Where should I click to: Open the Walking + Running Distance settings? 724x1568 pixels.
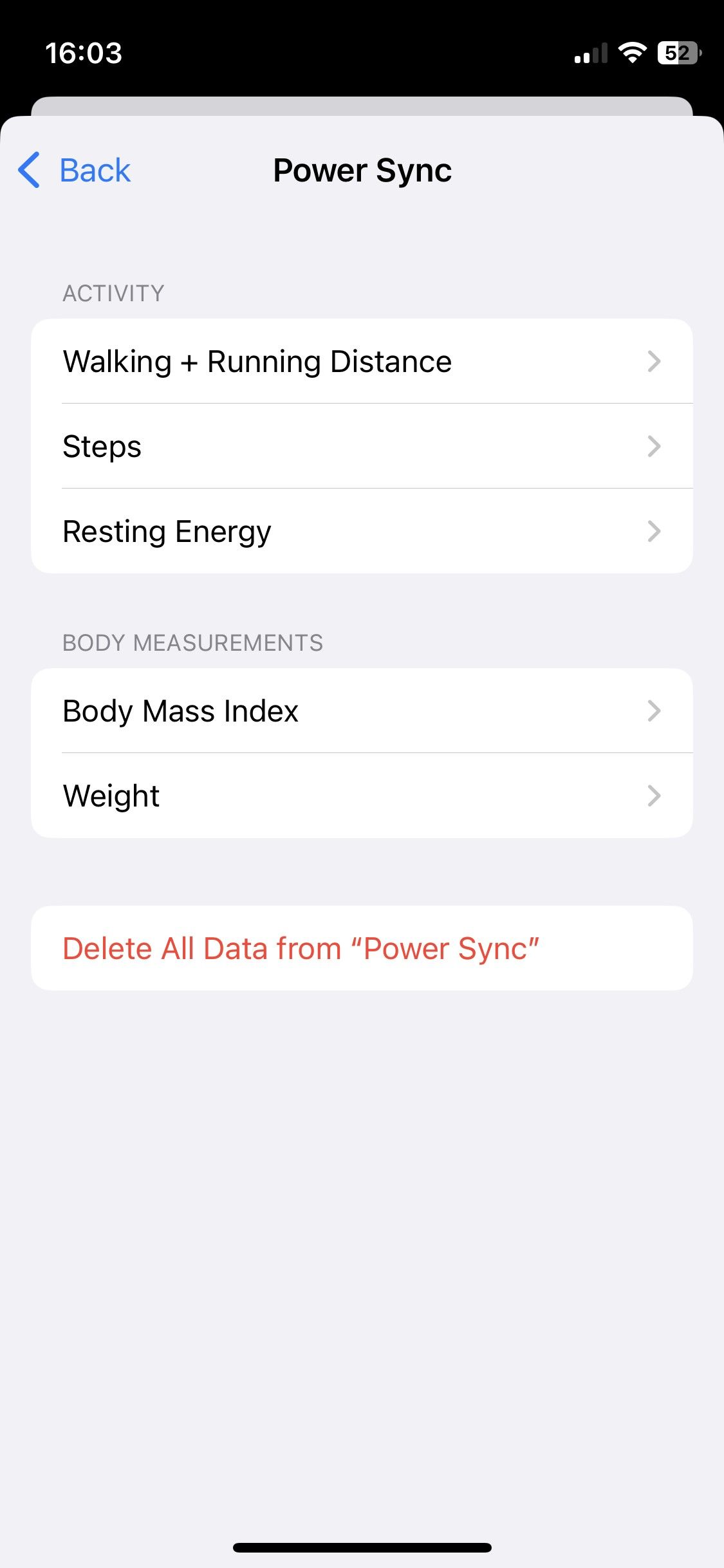tap(257, 361)
